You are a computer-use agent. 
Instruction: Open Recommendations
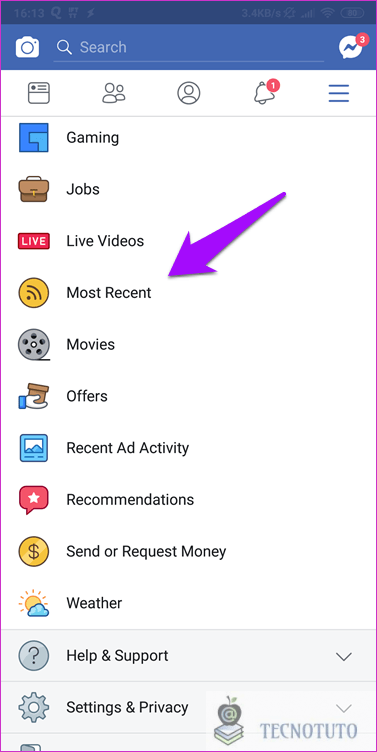[188, 500]
